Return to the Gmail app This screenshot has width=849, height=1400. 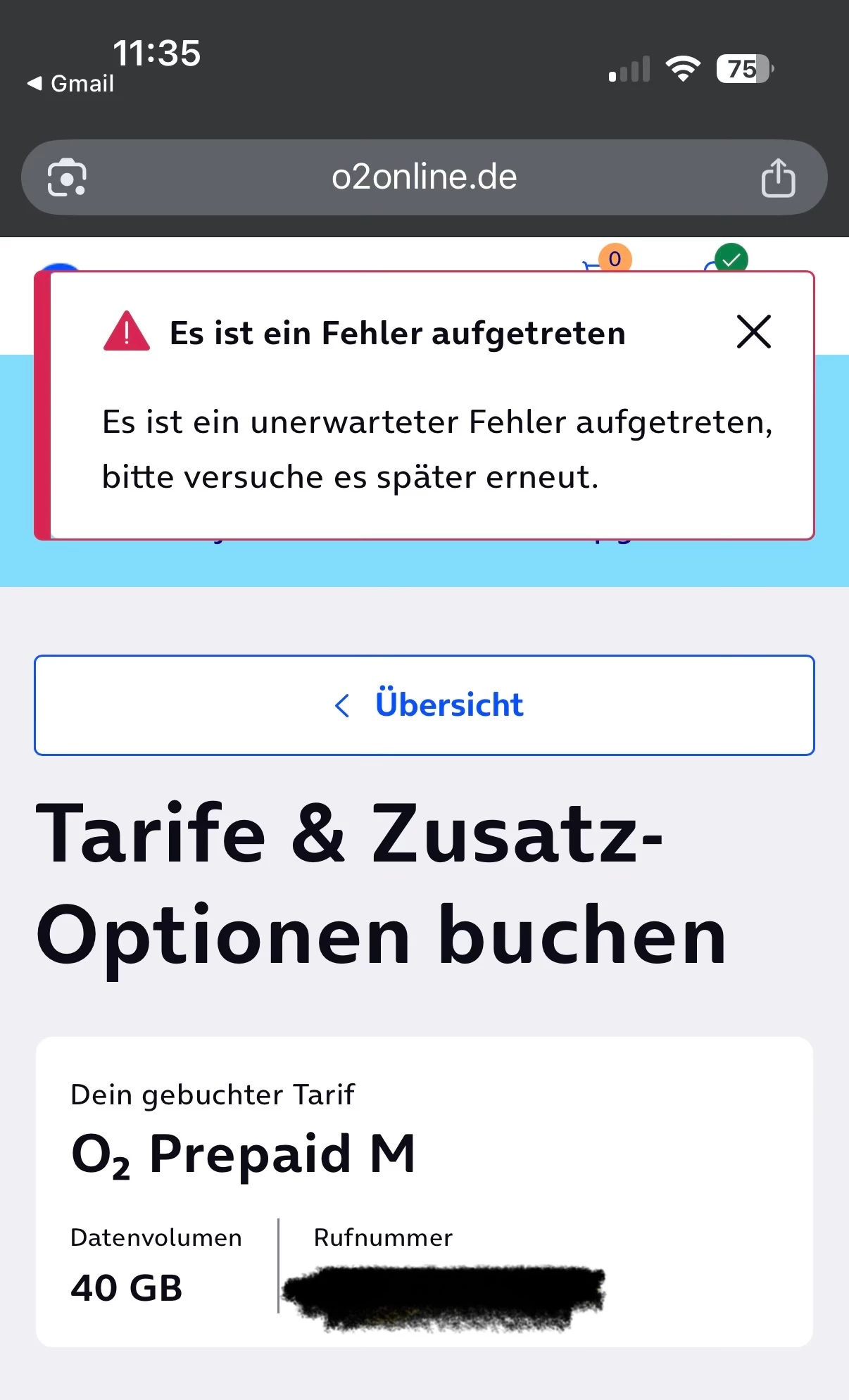[x=70, y=84]
